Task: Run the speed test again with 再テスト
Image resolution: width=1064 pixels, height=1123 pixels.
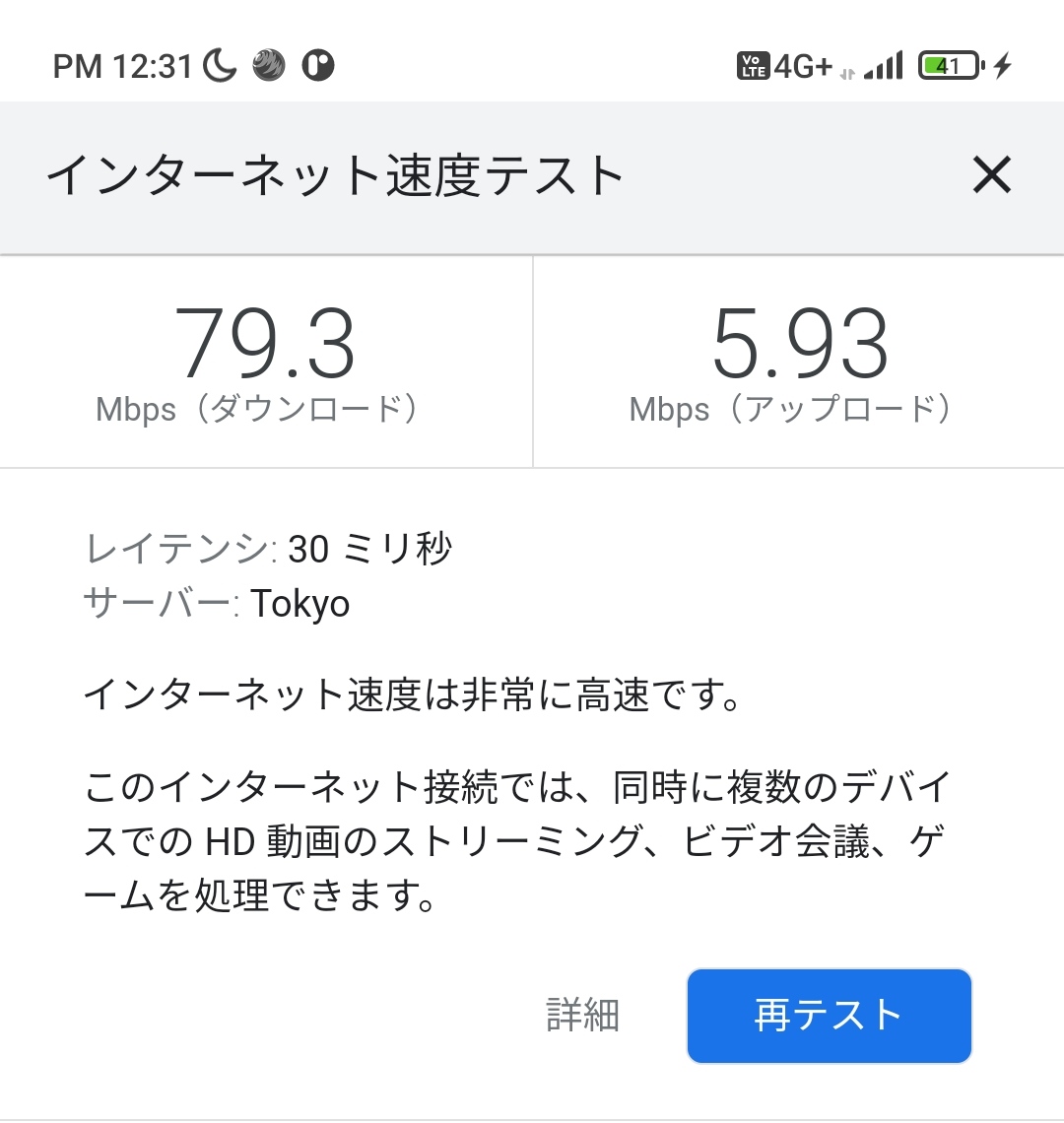Action: coord(829,1016)
